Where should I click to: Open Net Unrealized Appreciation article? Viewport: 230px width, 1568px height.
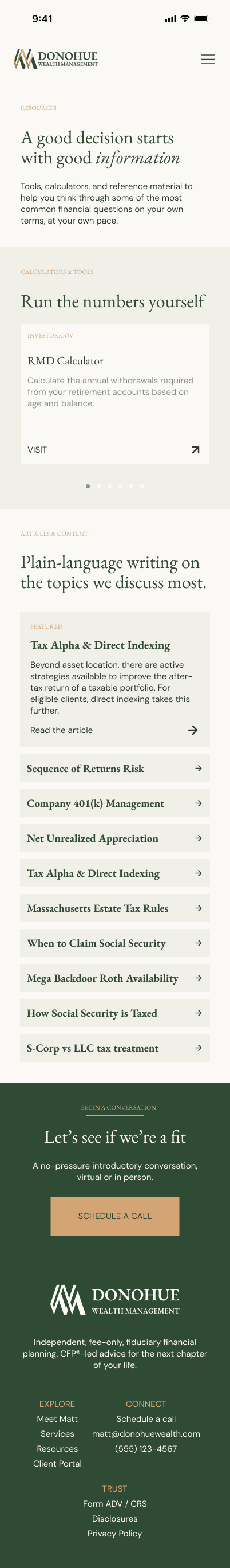click(114, 838)
